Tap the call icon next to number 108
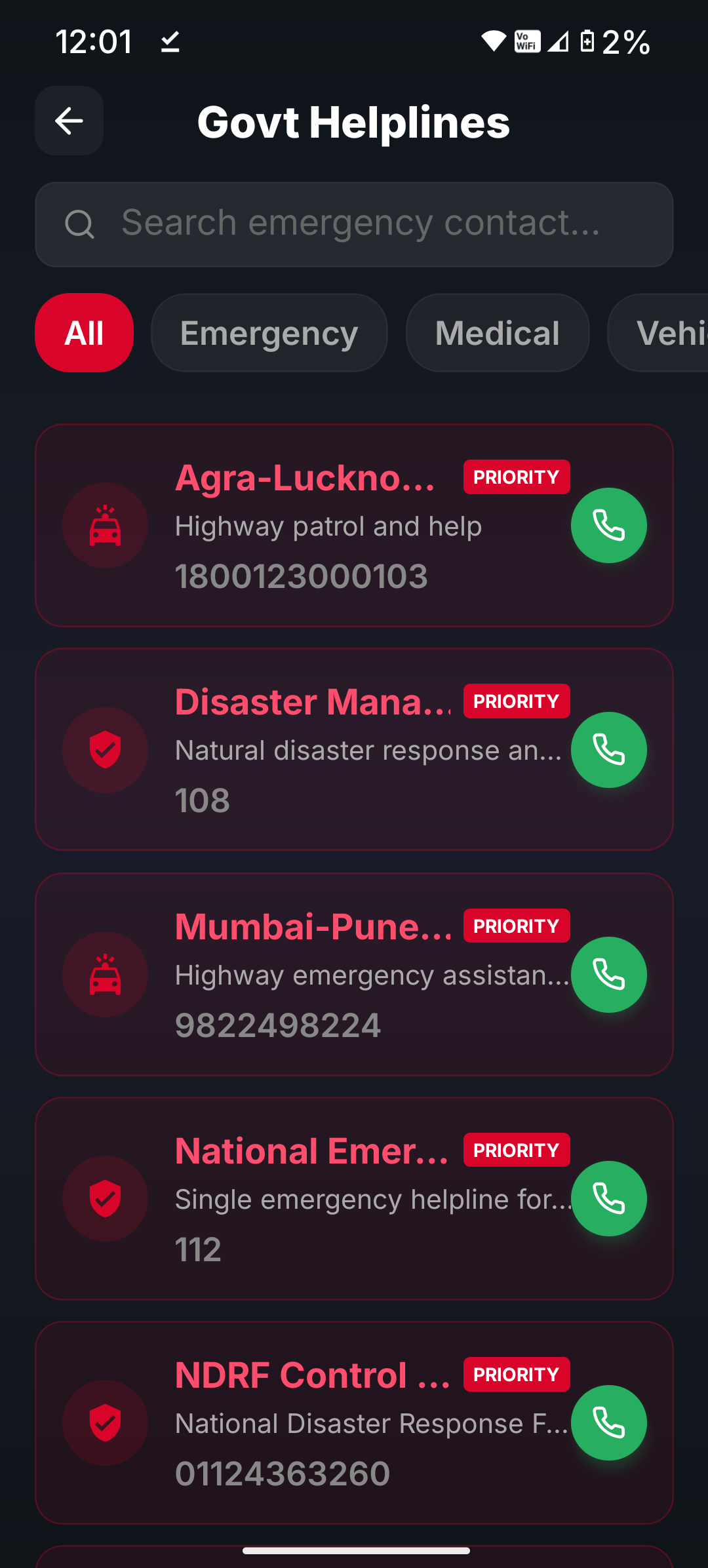Image resolution: width=708 pixels, height=1568 pixels. (608, 749)
